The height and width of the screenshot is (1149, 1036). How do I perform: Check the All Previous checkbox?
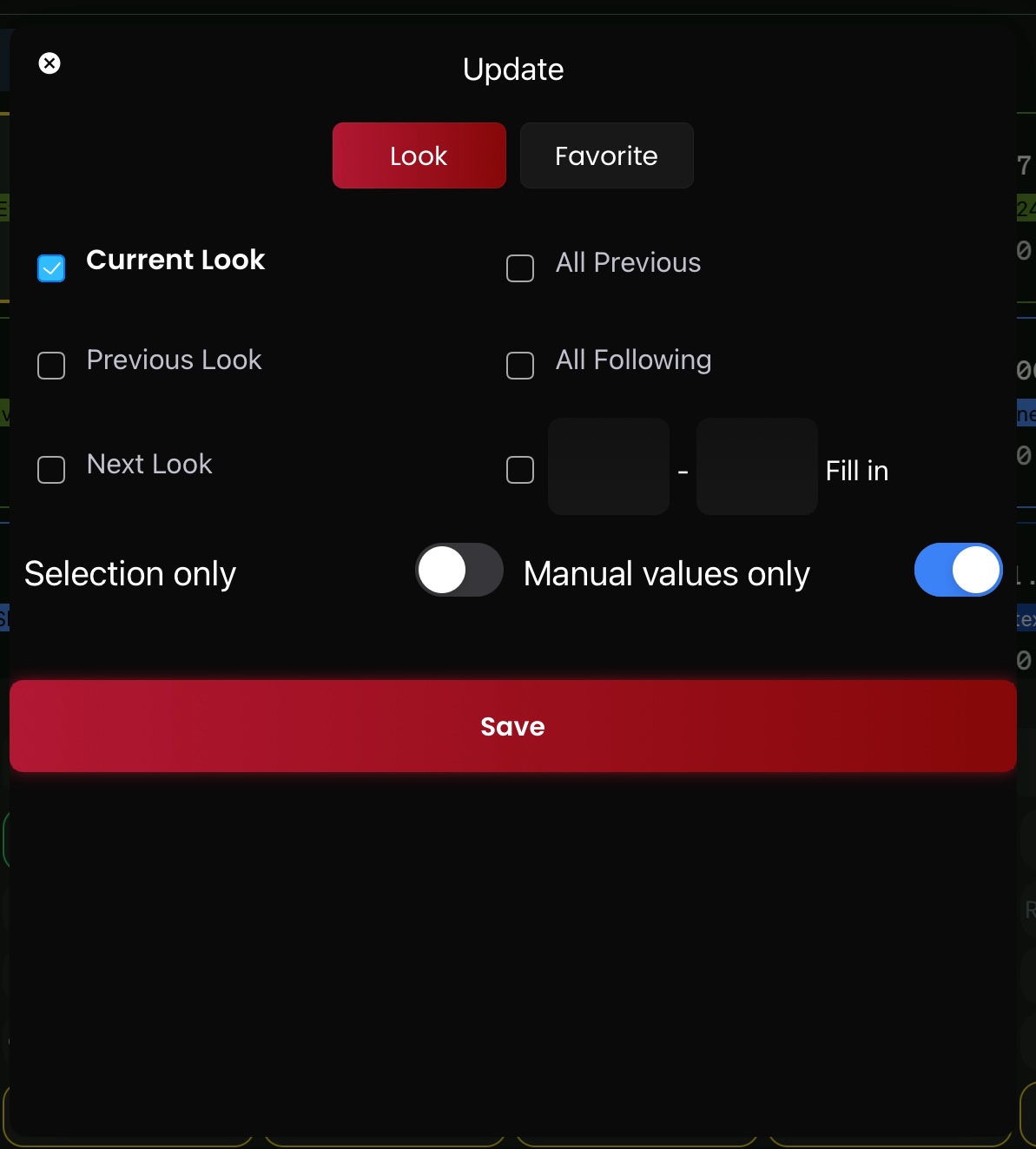pos(520,268)
